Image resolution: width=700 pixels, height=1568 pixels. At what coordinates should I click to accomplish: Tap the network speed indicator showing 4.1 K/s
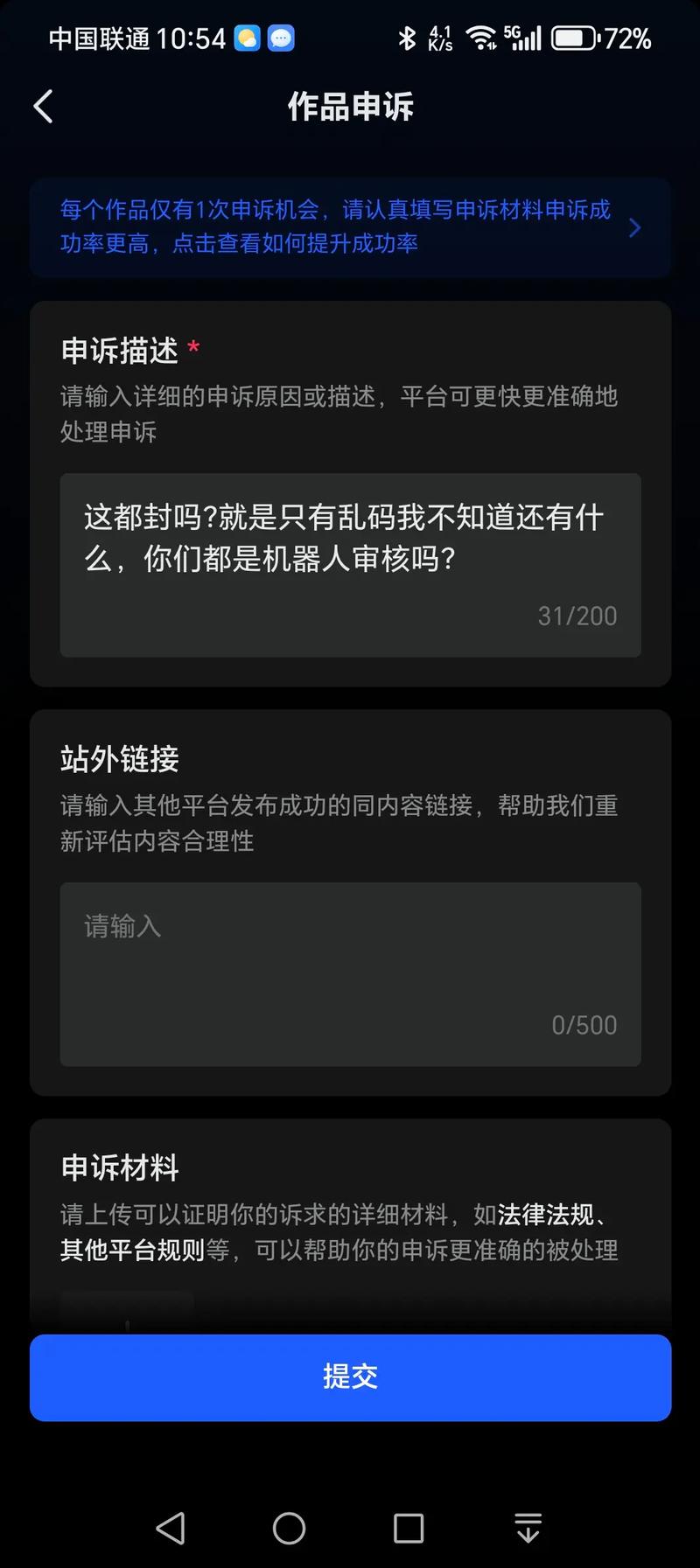[440, 38]
